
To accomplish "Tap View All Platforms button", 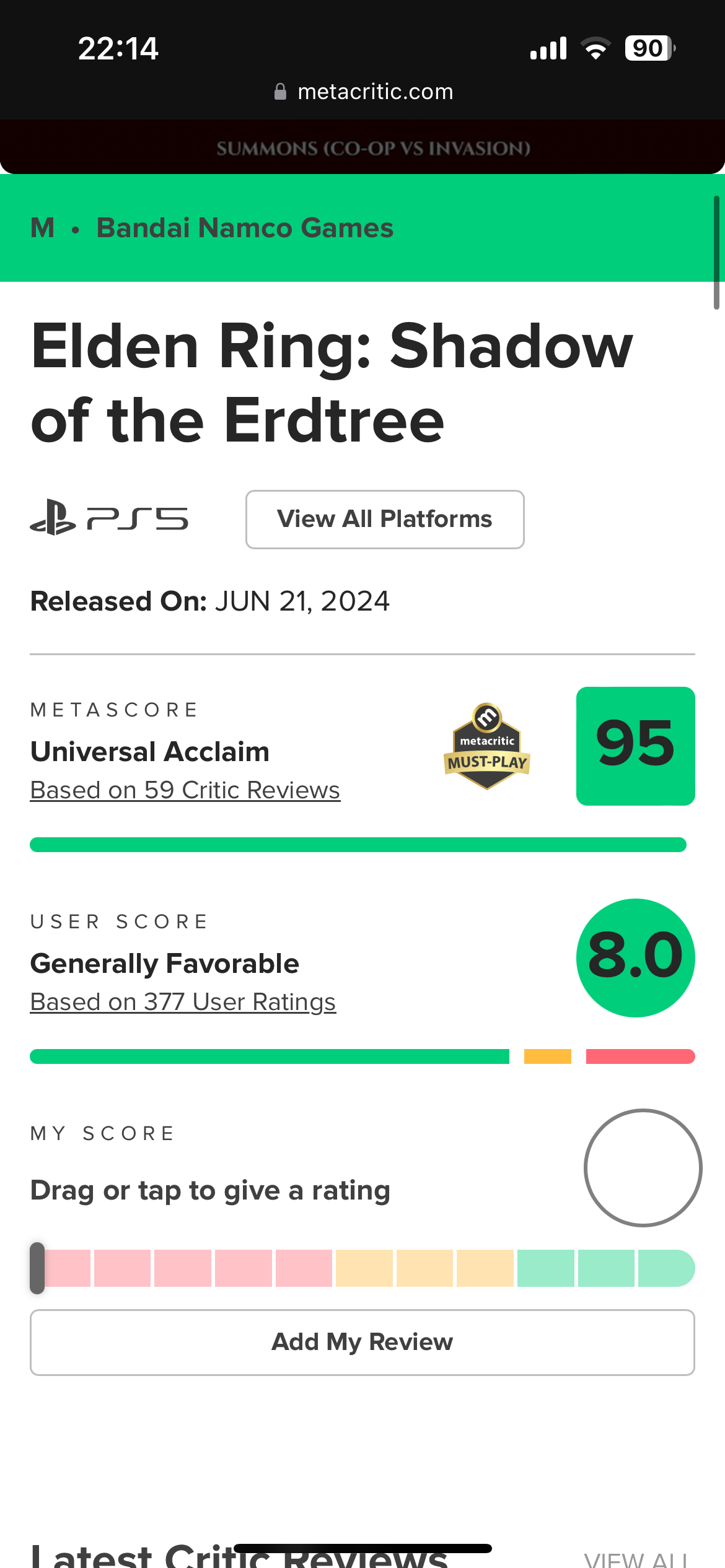I will [x=384, y=519].
